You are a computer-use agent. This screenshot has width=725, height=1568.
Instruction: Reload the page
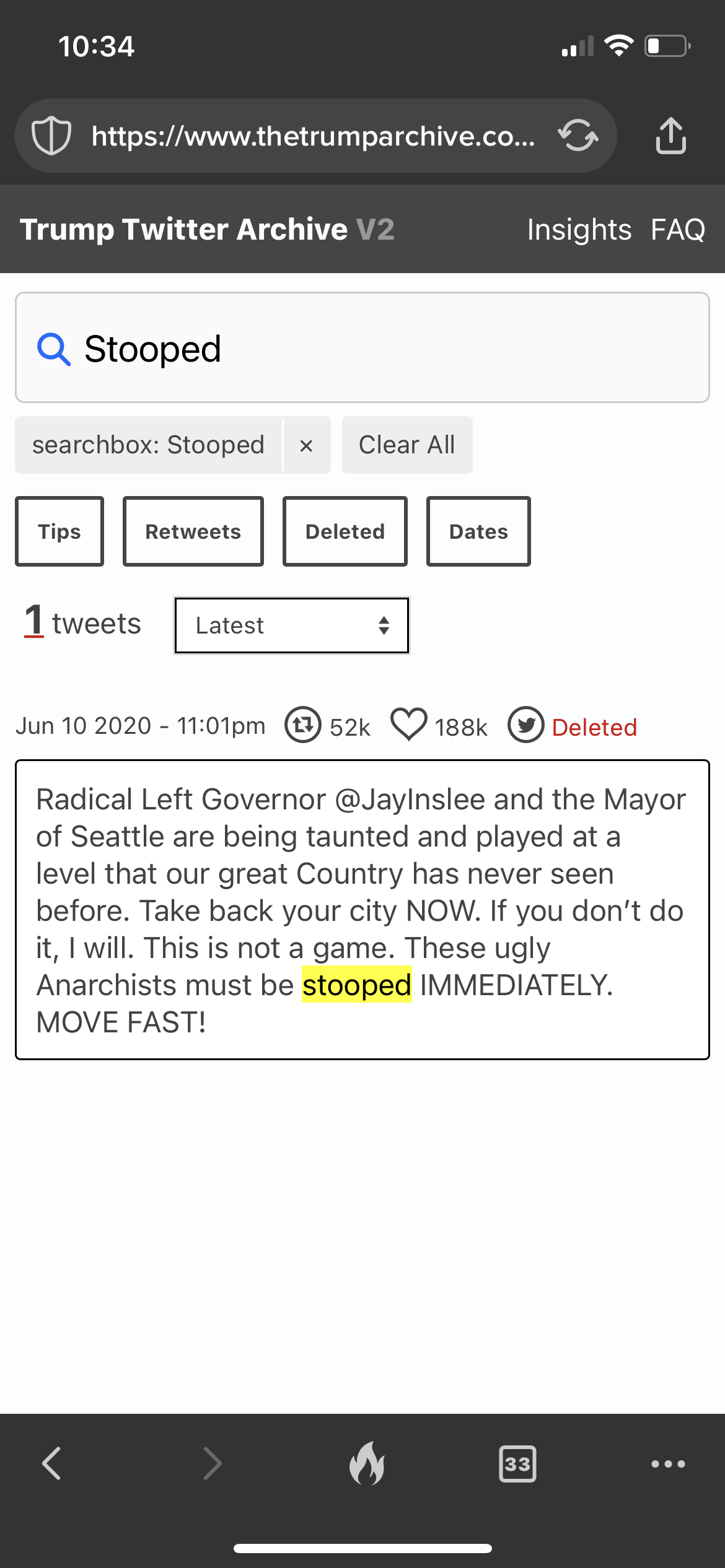578,136
